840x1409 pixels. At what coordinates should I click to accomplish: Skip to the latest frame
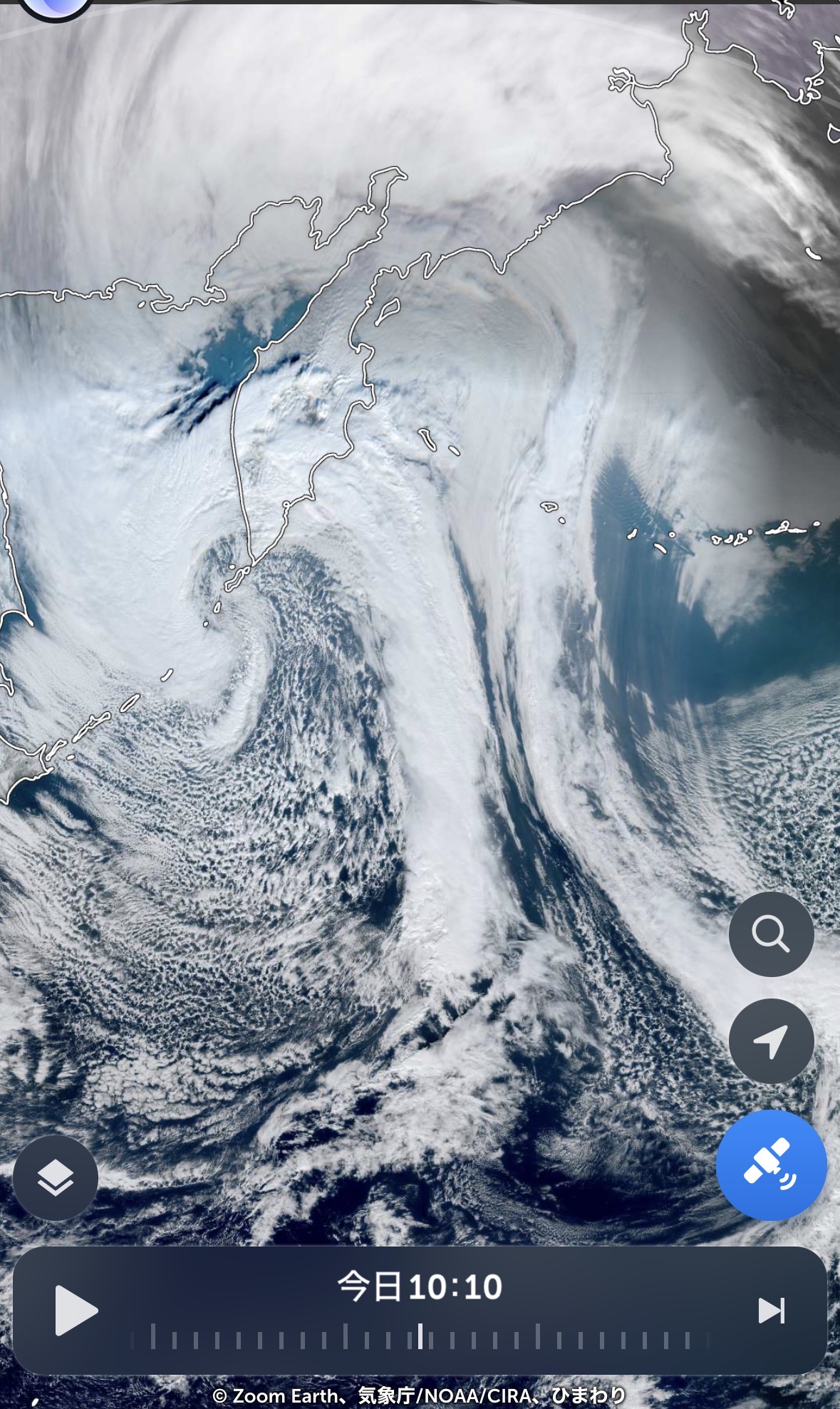point(771,1310)
